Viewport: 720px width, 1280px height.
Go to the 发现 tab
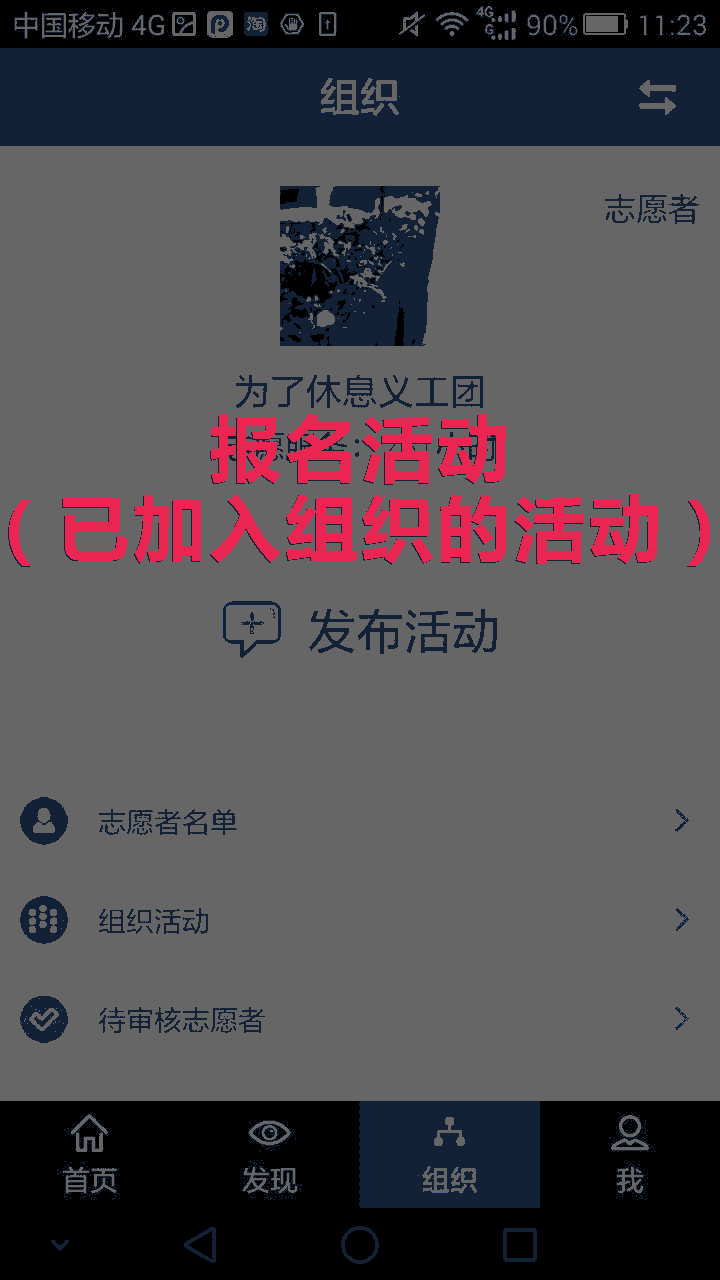click(x=270, y=1155)
